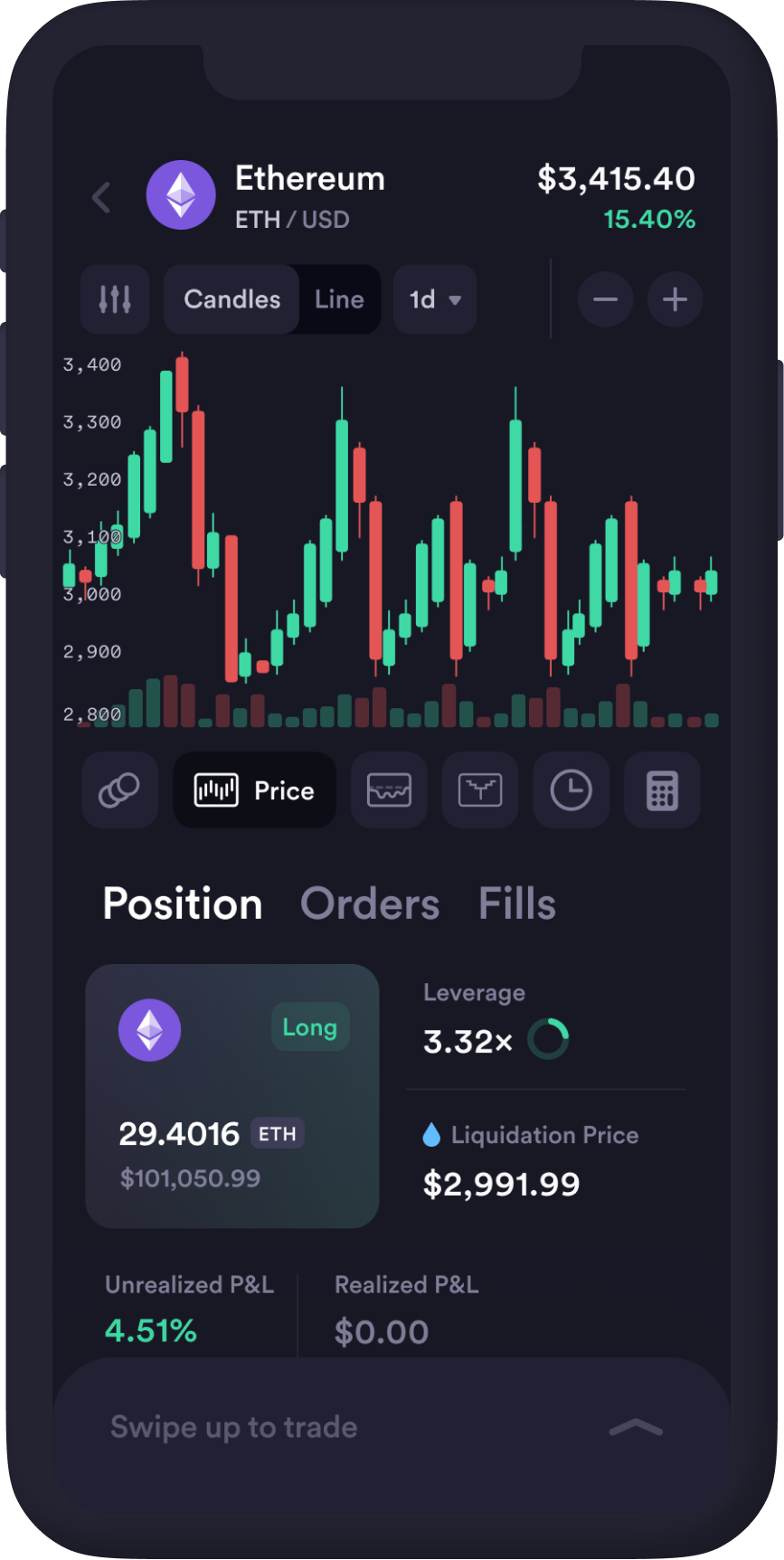Switch to the Line chart view
The width and height of the screenshot is (784, 1560).
[x=339, y=299]
